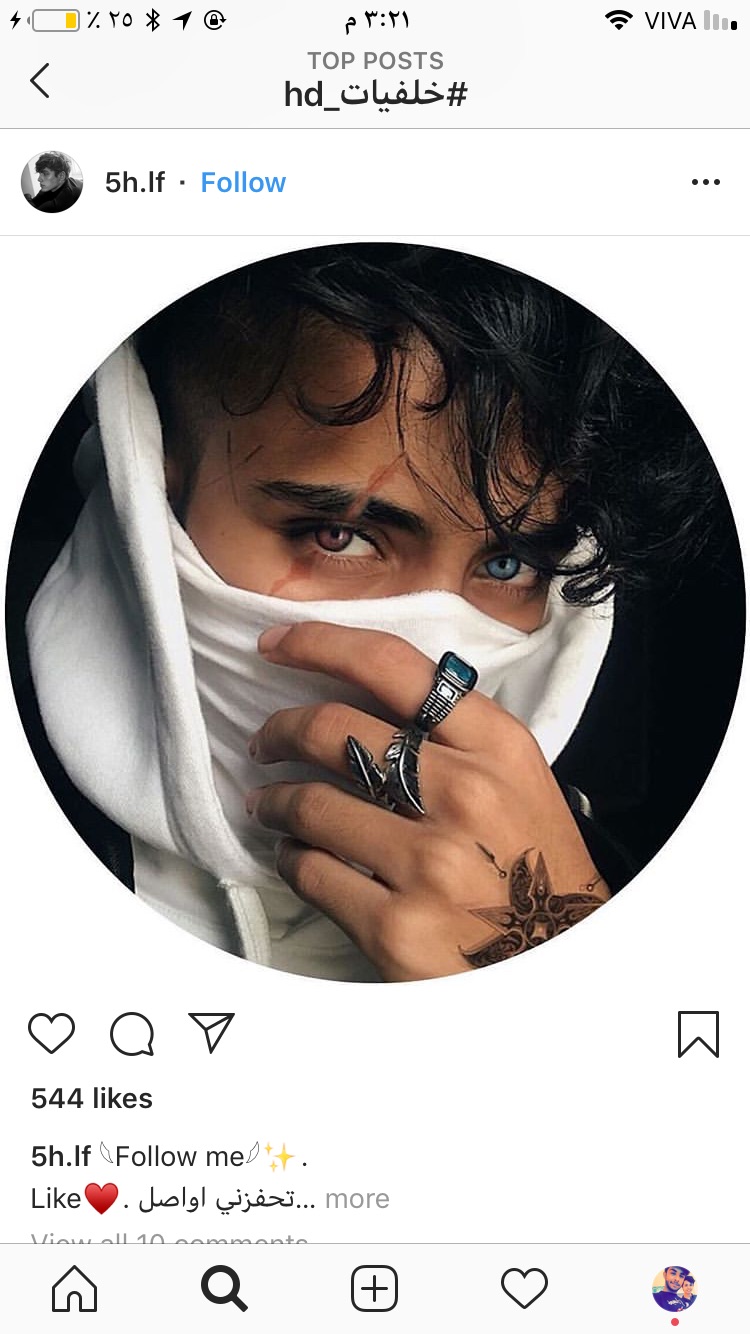The height and width of the screenshot is (1334, 750).
Task: Open 5h.lf's profile picture
Action: [x=52, y=182]
